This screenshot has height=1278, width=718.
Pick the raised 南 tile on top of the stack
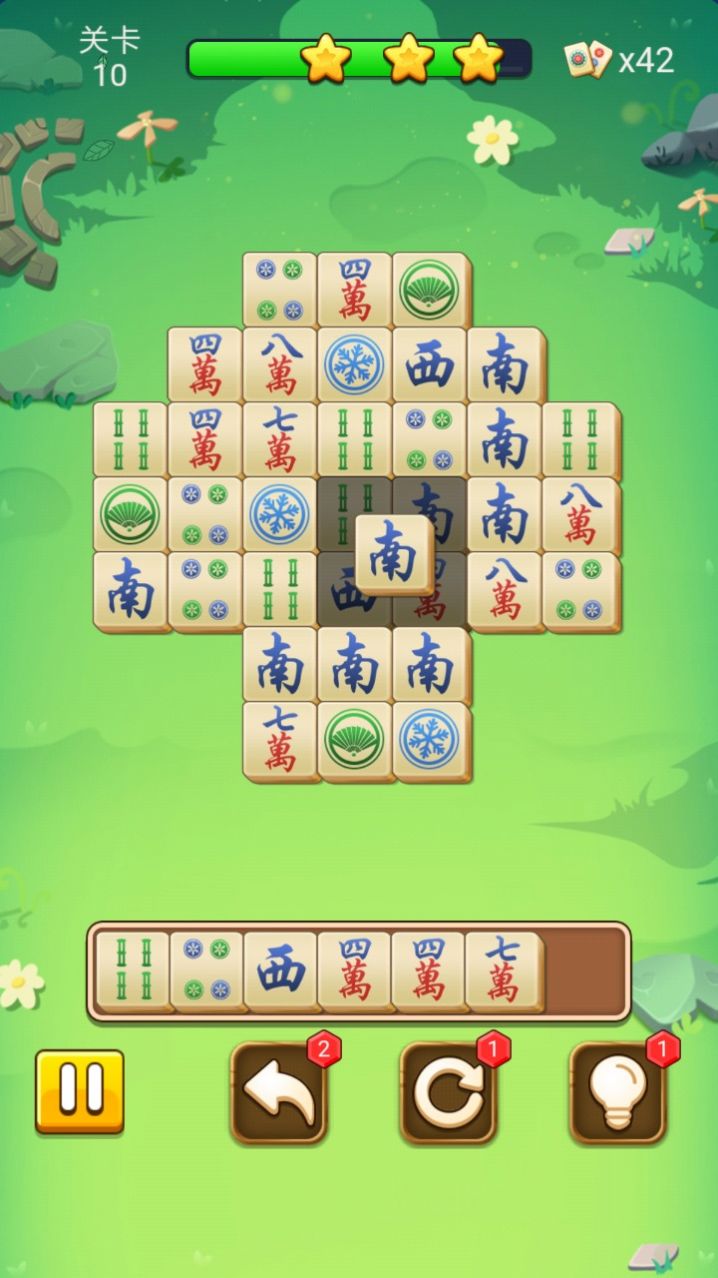tap(394, 552)
